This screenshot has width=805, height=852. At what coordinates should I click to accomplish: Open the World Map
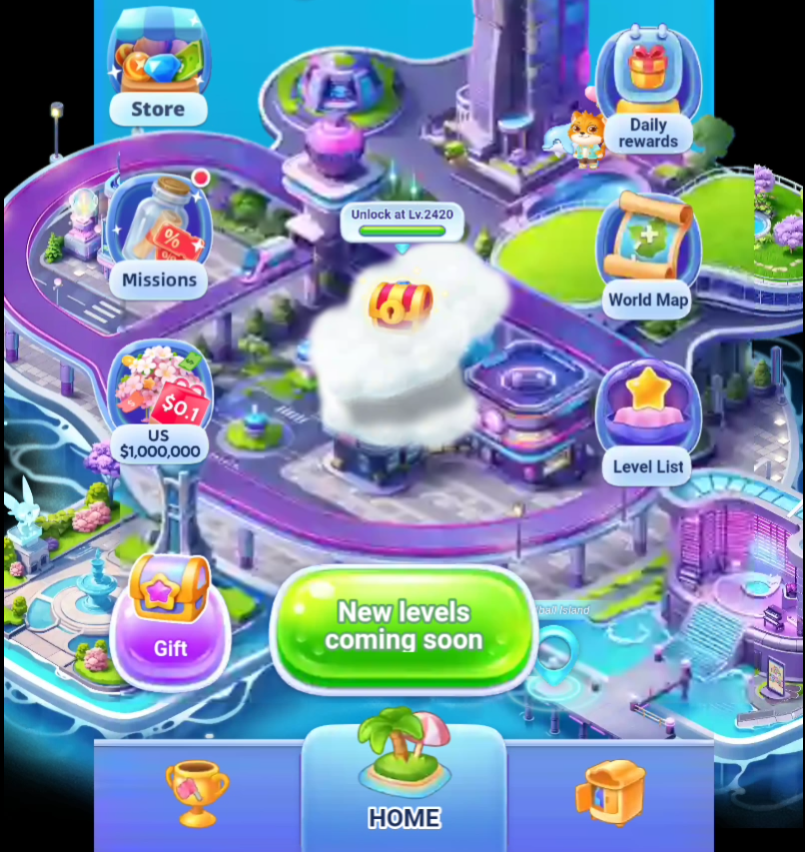647,255
